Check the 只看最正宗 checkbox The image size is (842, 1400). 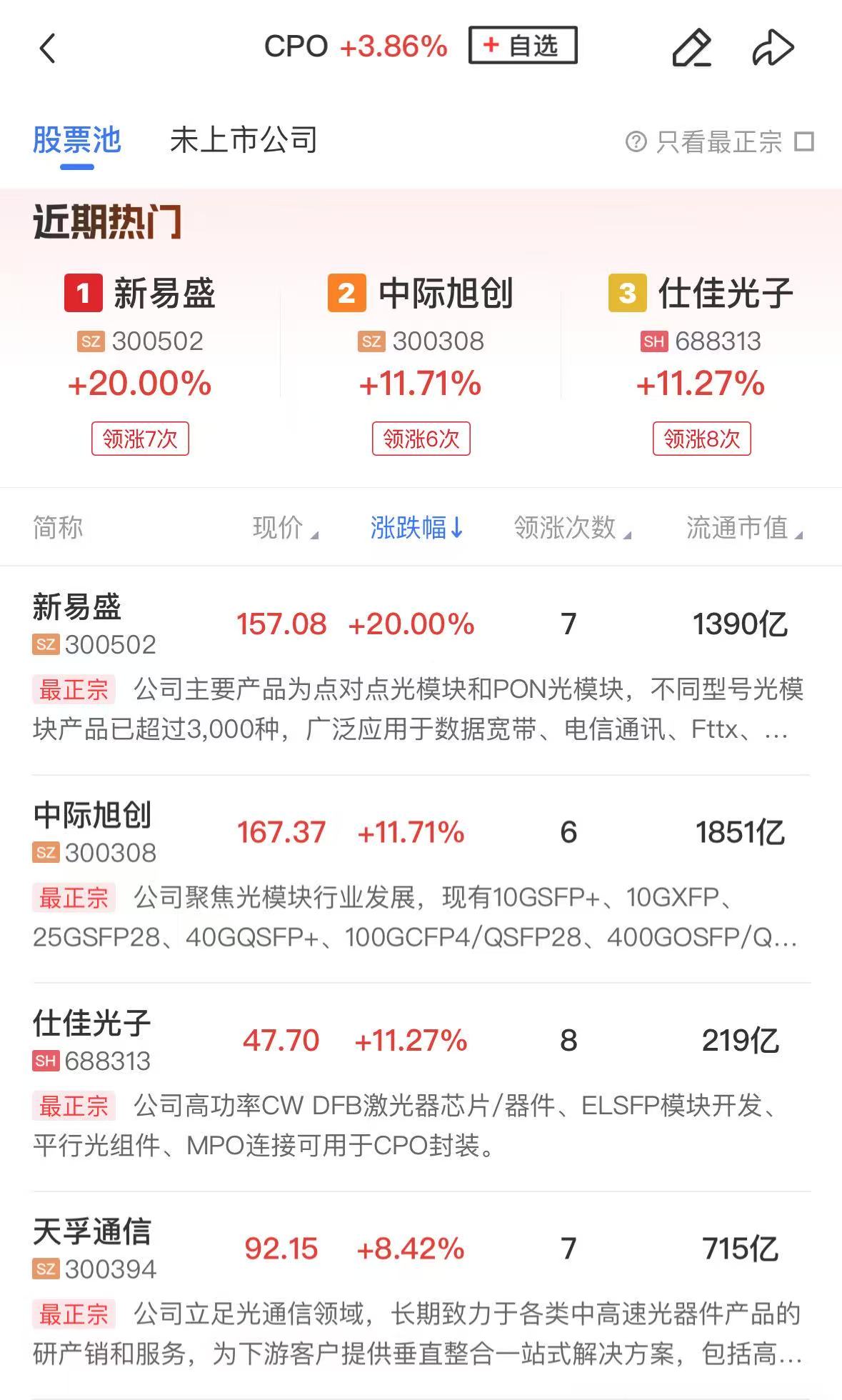(x=804, y=141)
